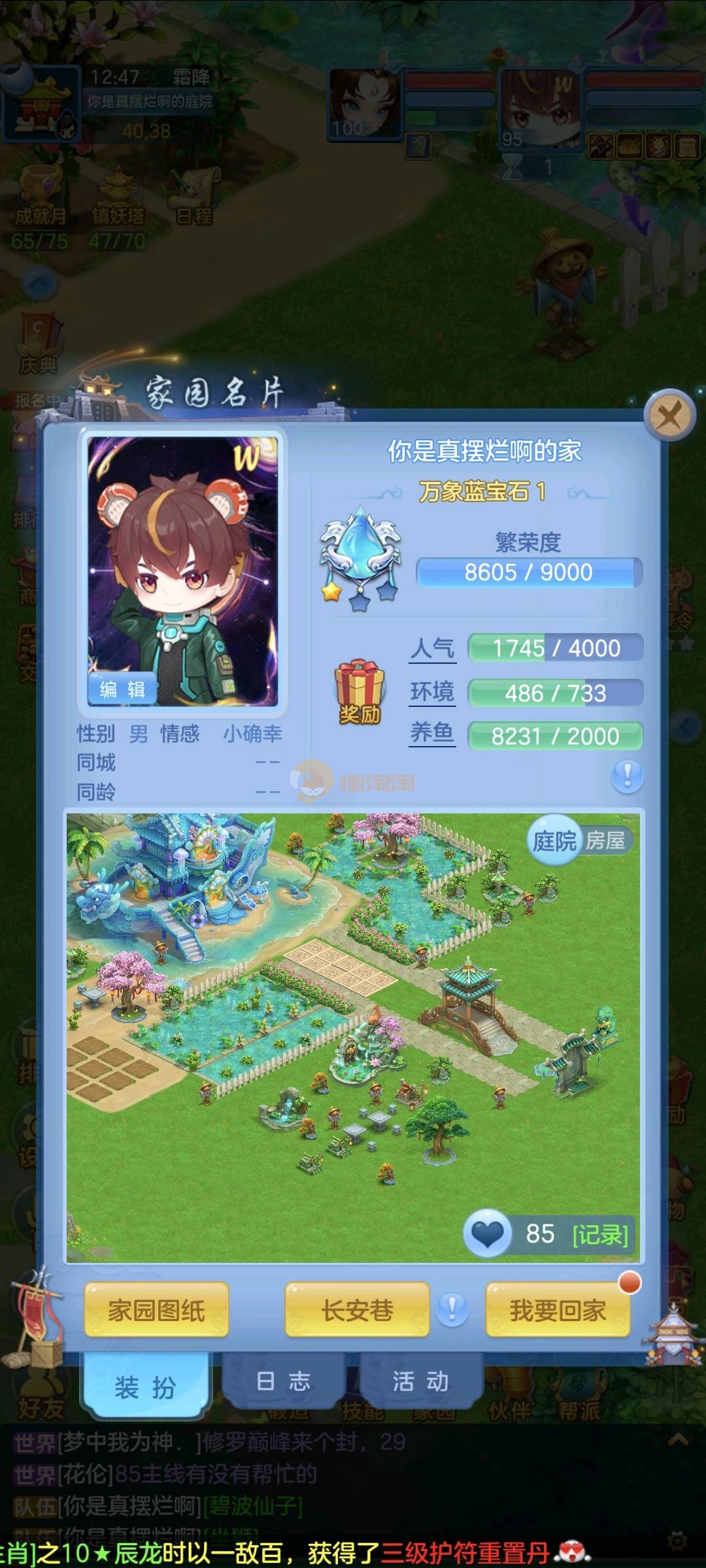Switch to the 活动 tab
This screenshot has width=706, height=1568.
point(420,1382)
